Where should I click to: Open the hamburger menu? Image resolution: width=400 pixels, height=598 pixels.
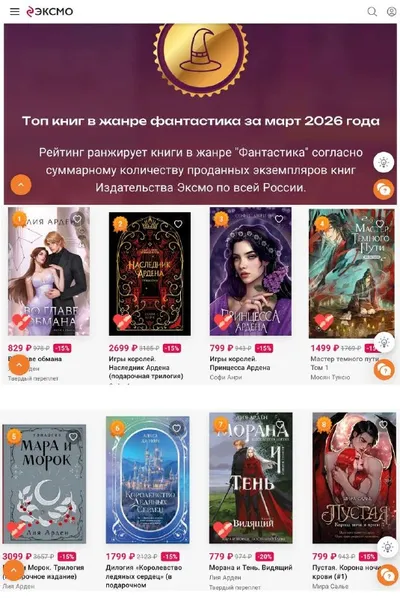14,11
